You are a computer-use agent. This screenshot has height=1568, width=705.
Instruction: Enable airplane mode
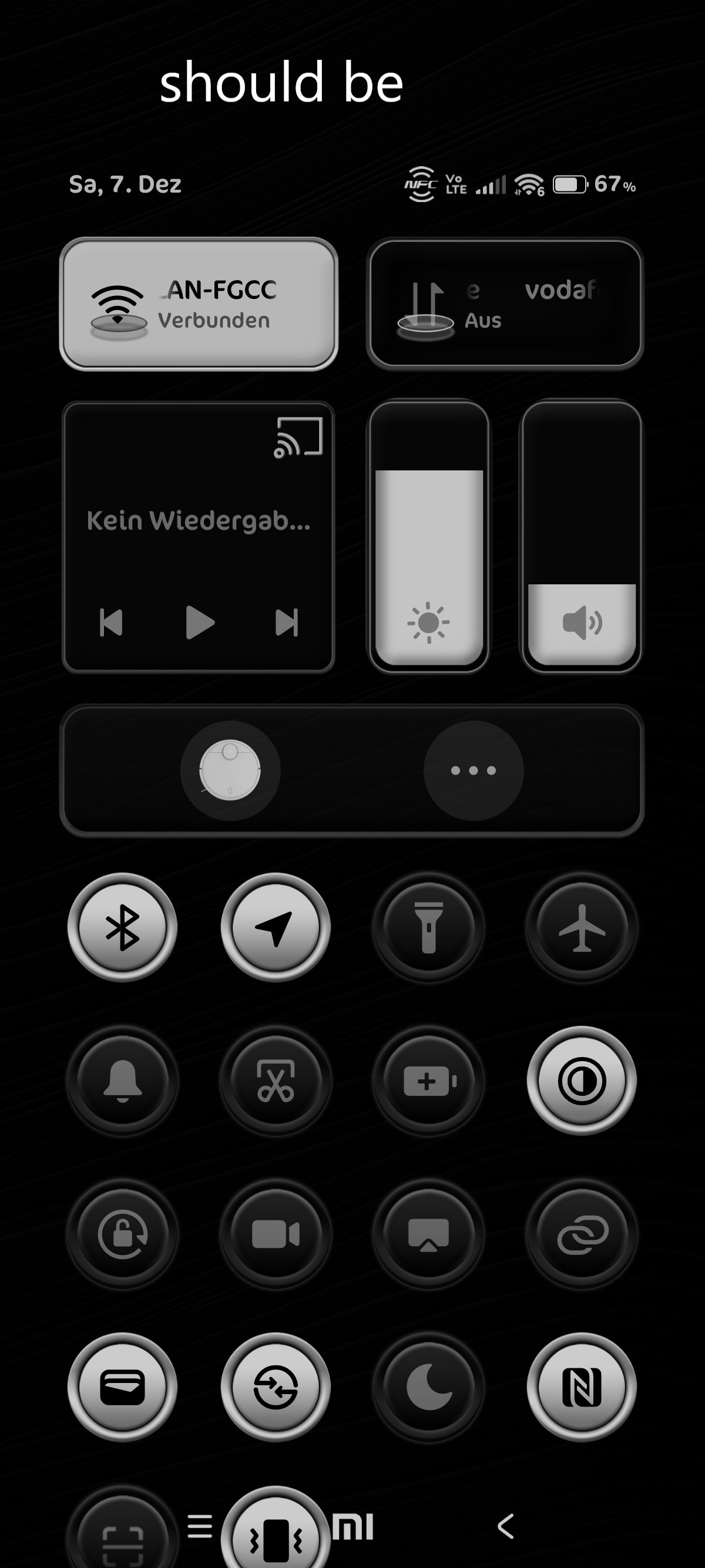582,927
